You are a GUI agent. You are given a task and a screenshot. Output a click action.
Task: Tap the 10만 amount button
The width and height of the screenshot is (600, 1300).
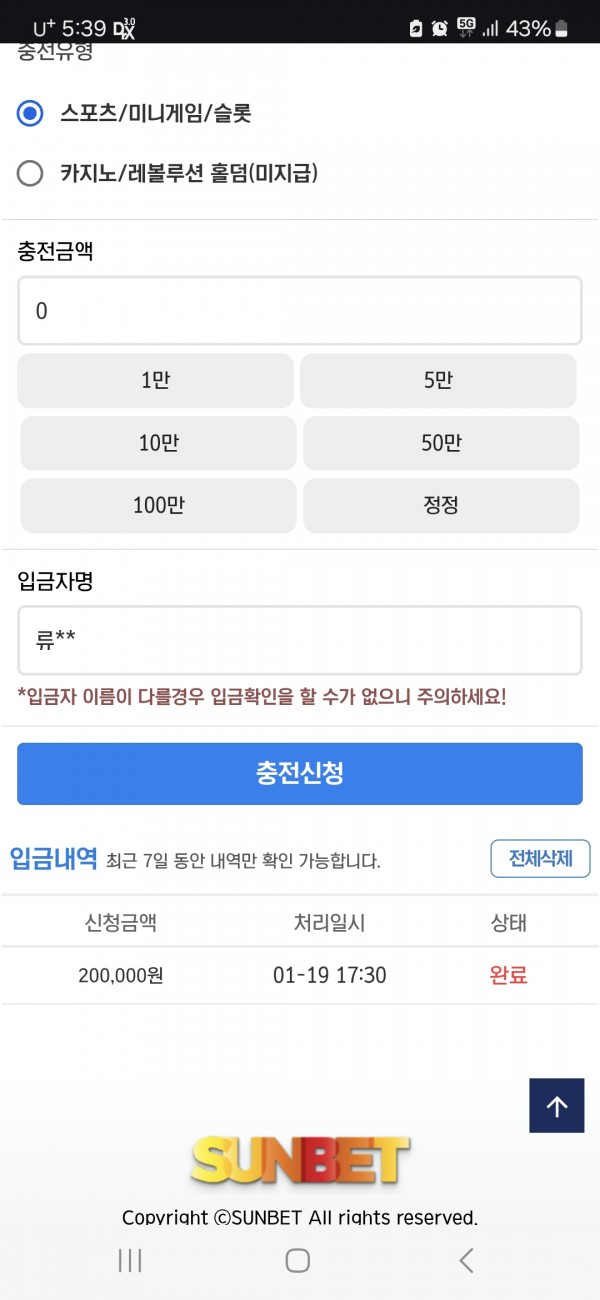pyautogui.click(x=159, y=444)
